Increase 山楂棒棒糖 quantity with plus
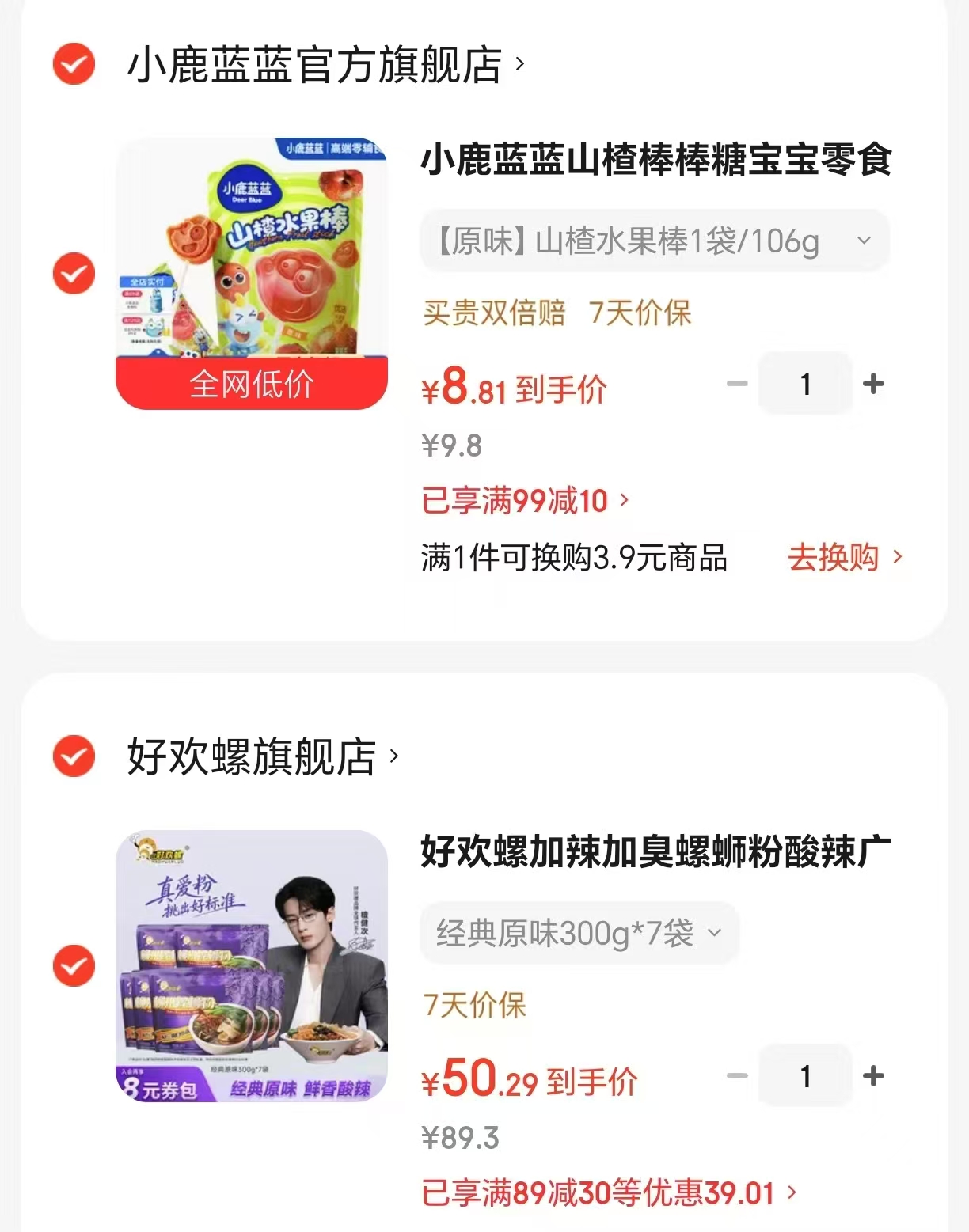The image size is (969, 1232). [x=873, y=384]
